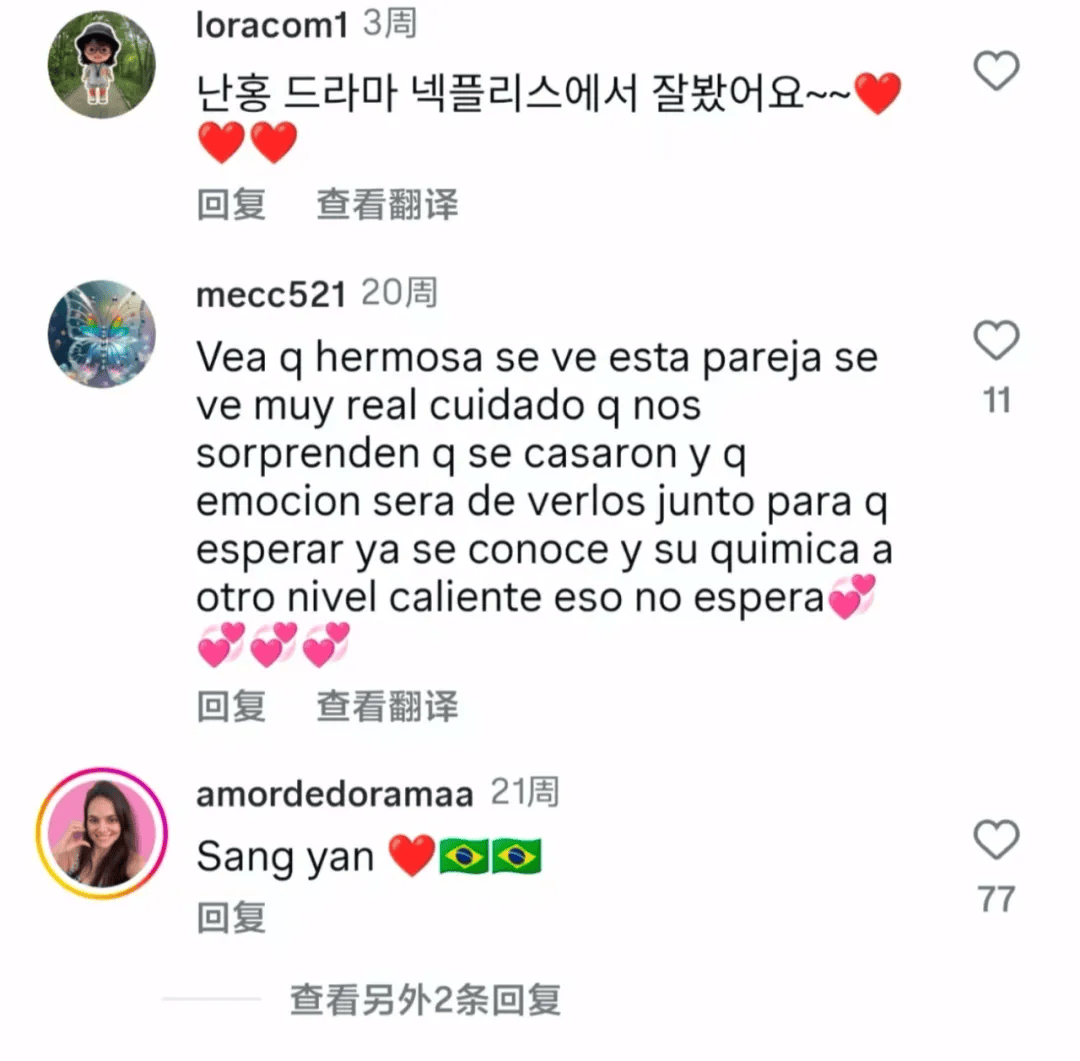Go to amordedoramaa's profile via username
Viewport: 1080px width, 1061px height.
[x=335, y=794]
